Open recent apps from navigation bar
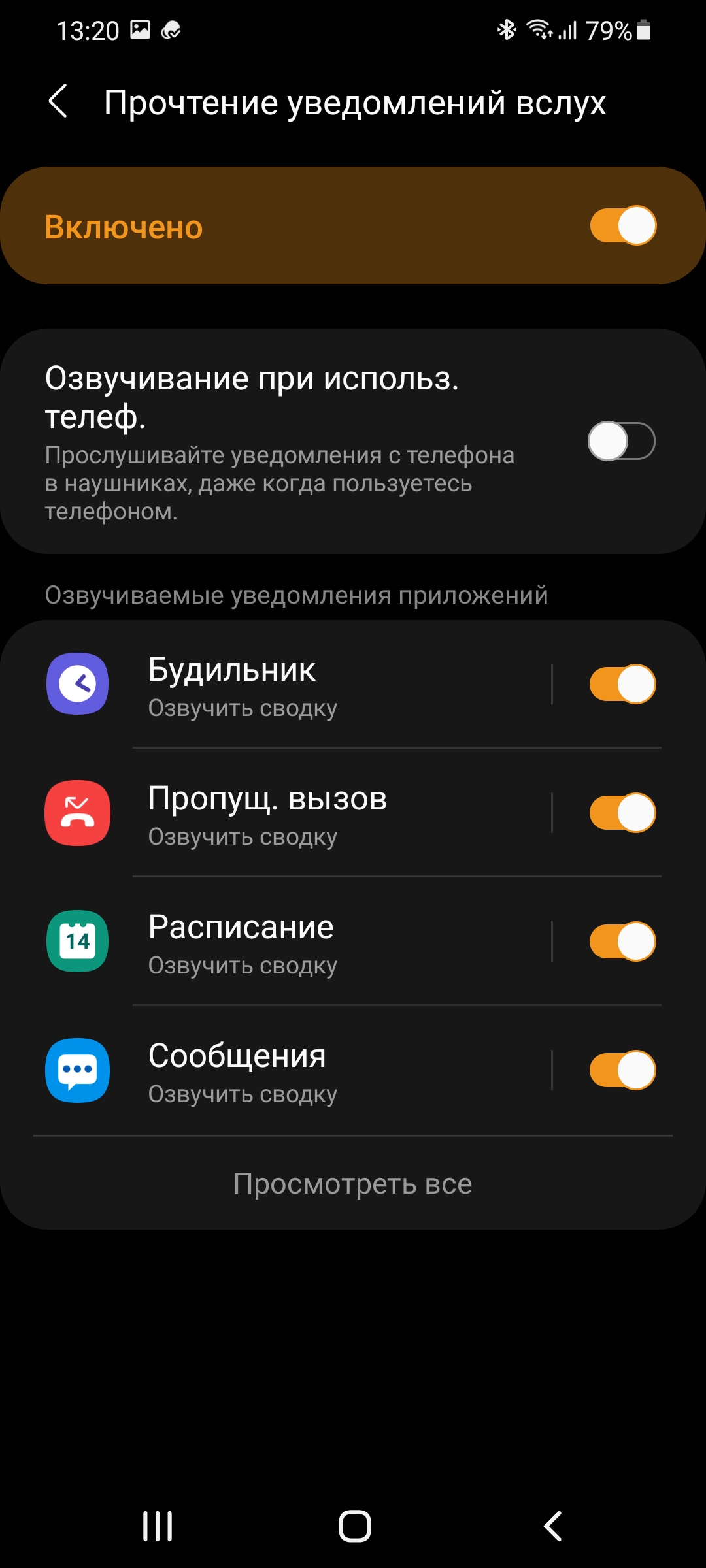The image size is (706, 1568). point(158,1526)
